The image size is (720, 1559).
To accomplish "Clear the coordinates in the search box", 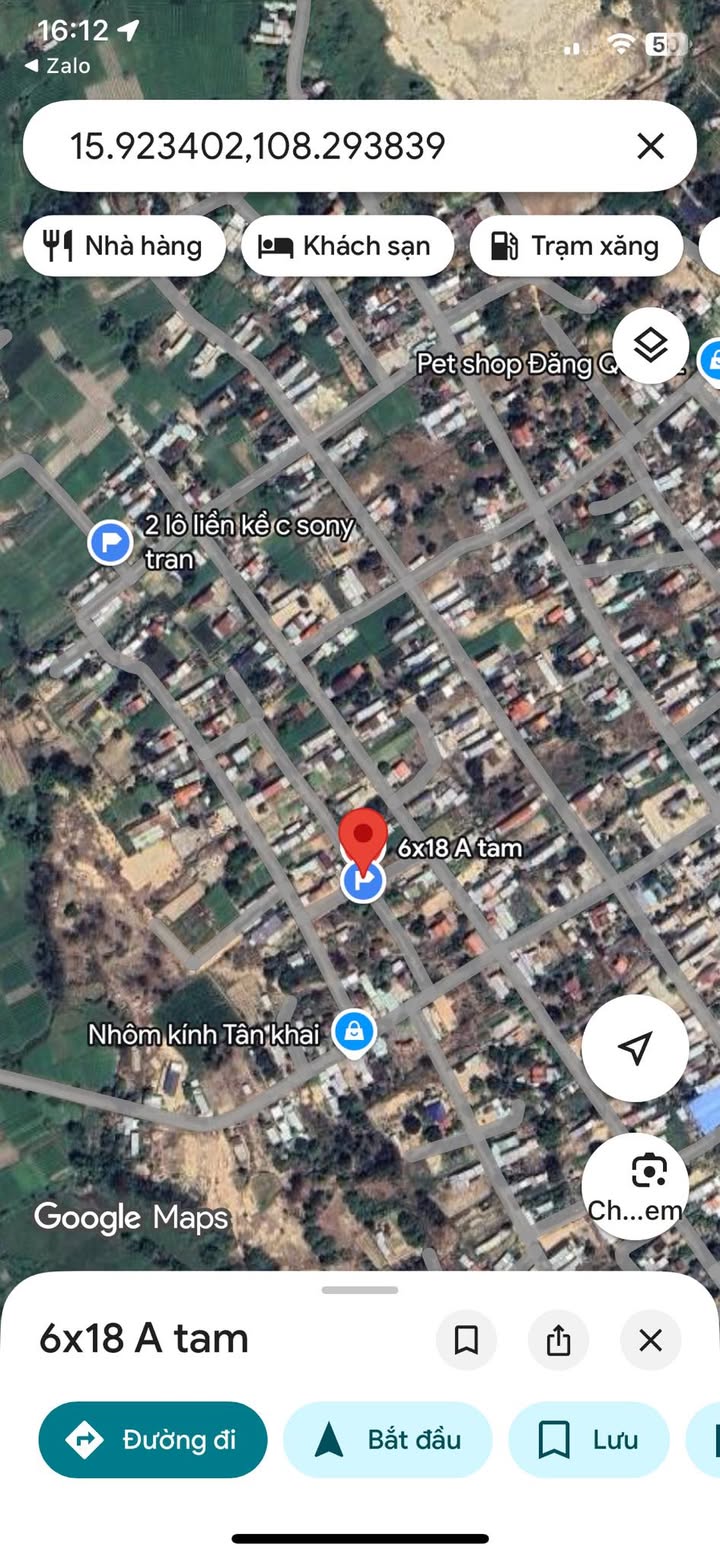I will 650,147.
